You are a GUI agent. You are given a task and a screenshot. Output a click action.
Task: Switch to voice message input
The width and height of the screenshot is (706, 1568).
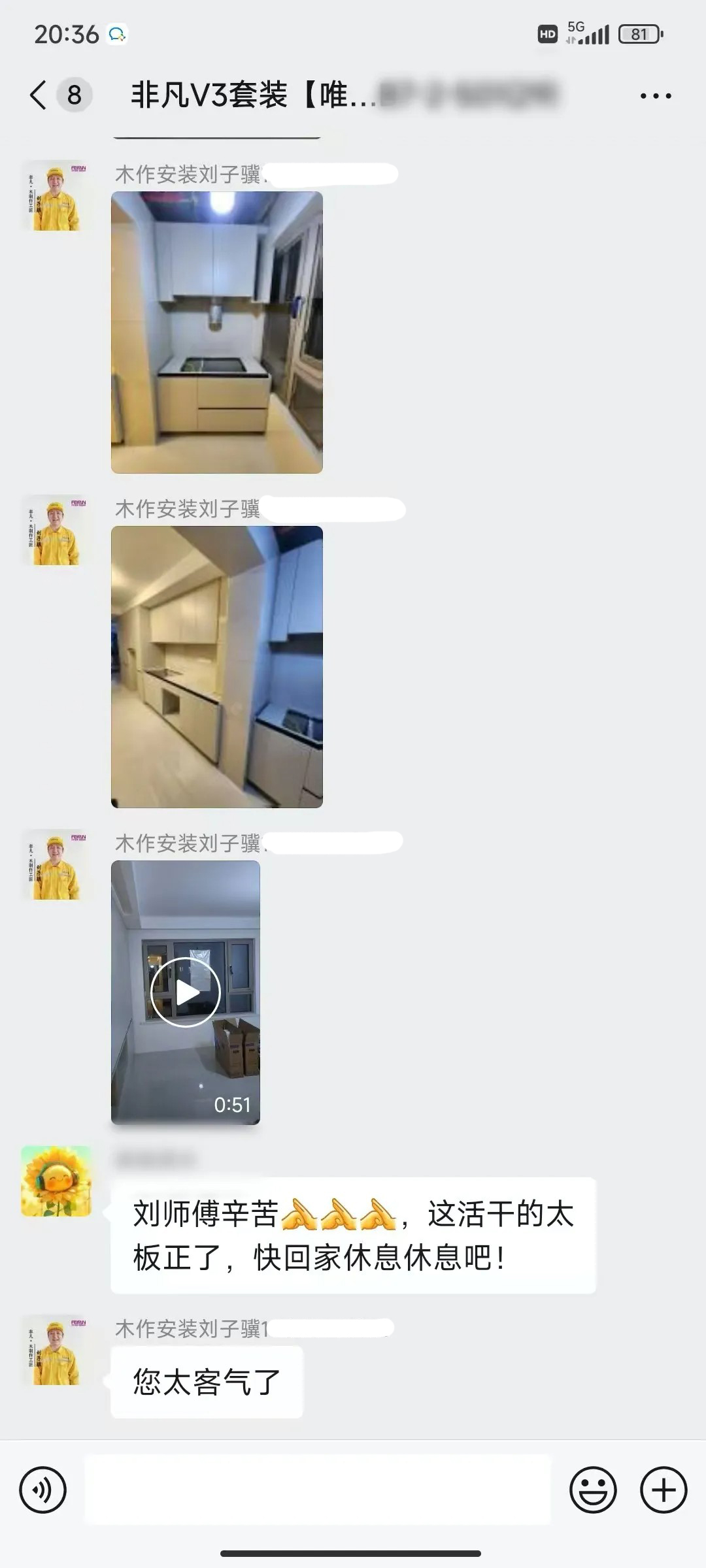click(43, 1490)
